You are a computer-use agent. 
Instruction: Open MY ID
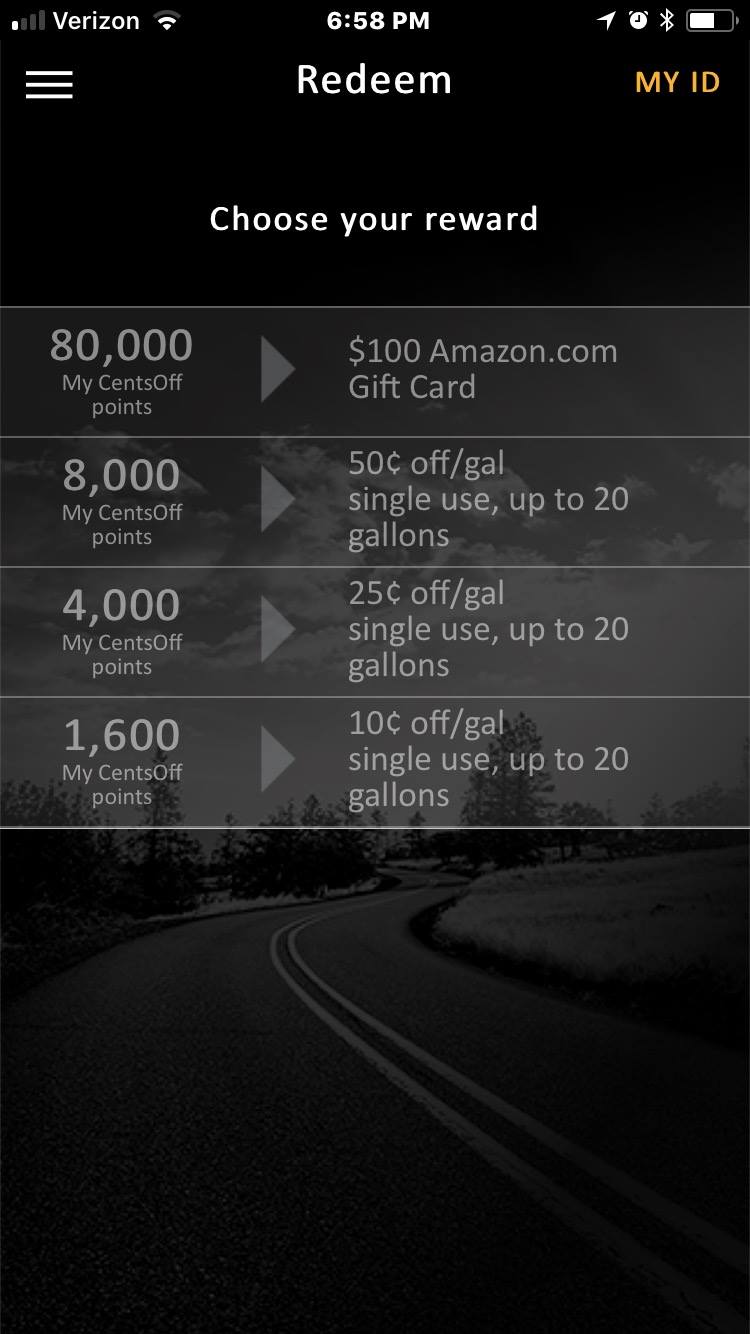(677, 82)
